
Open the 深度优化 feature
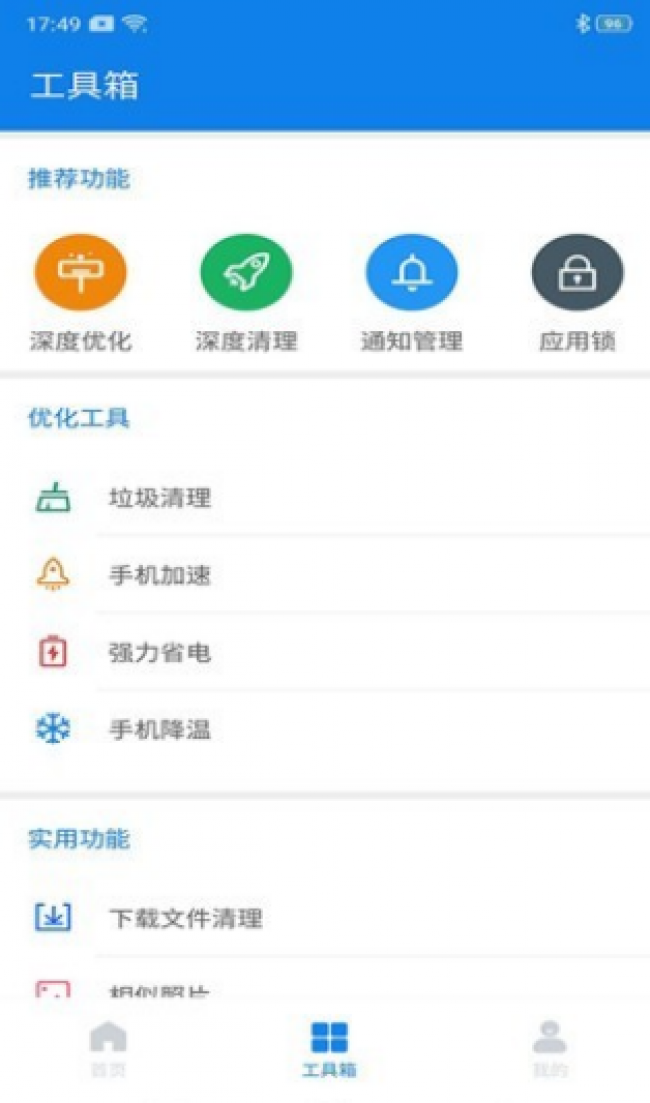click(80, 273)
